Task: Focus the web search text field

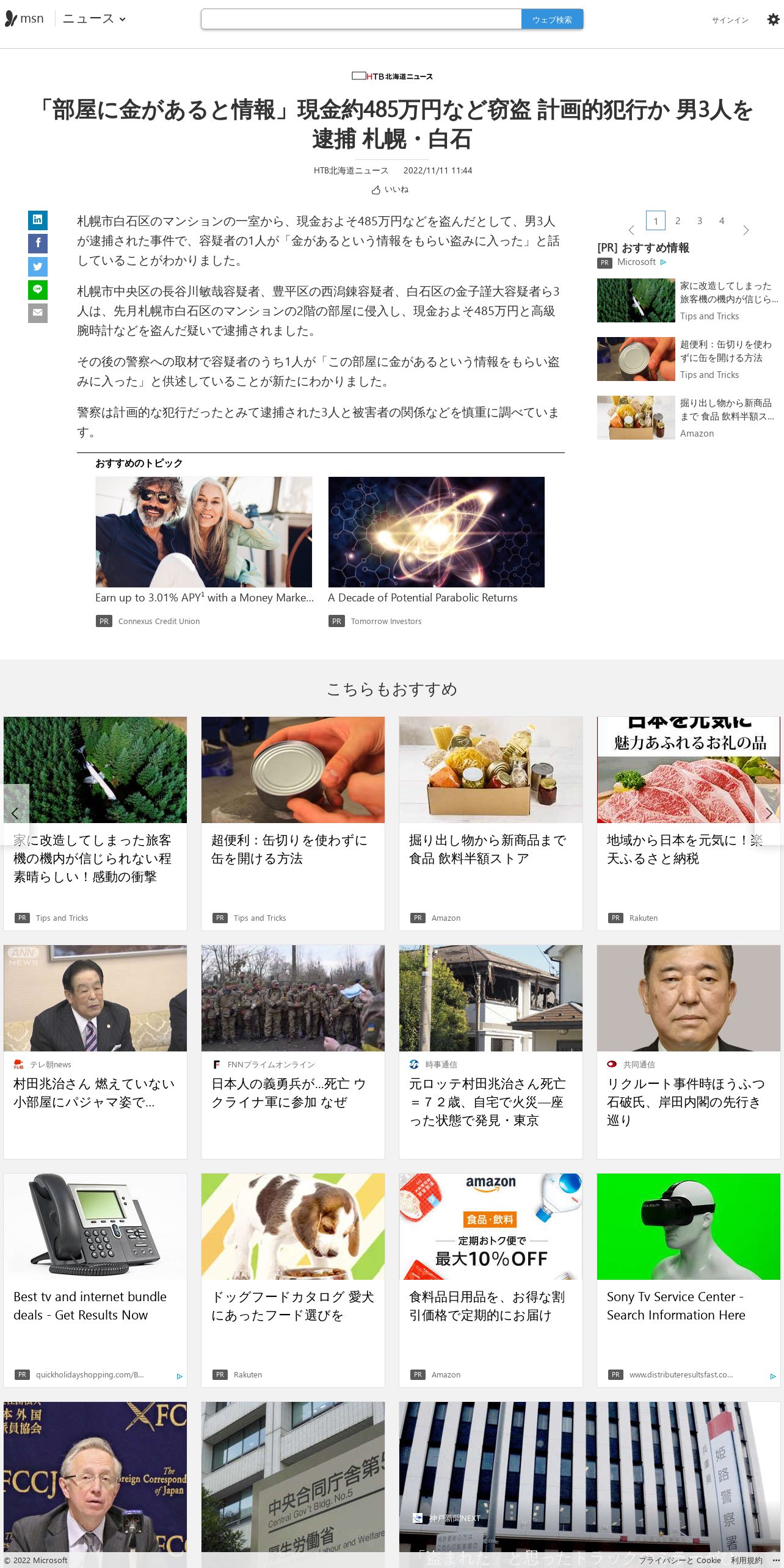Action: tap(361, 20)
